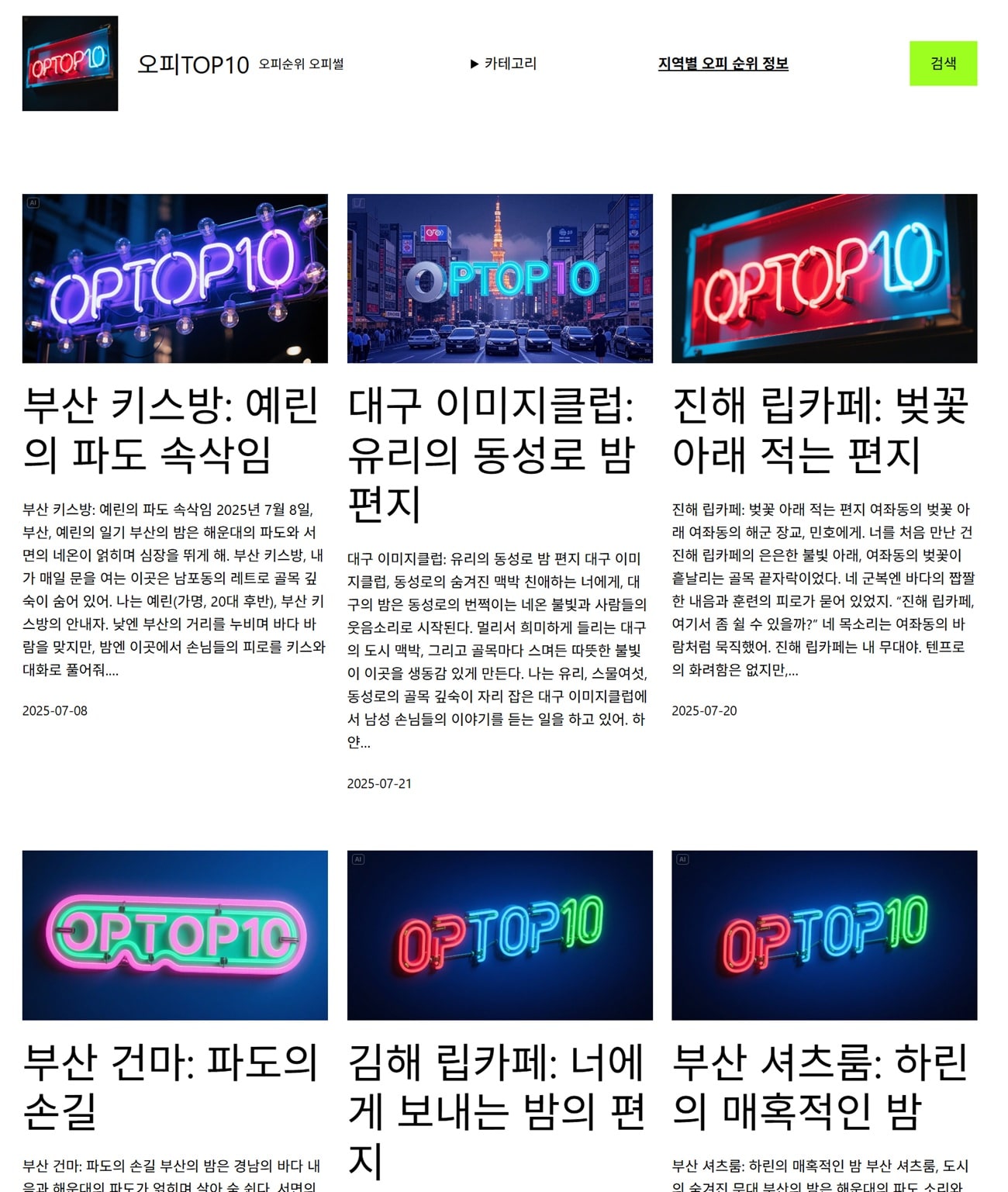
Task: Open the 오피TOP10 site title
Action: click(193, 64)
